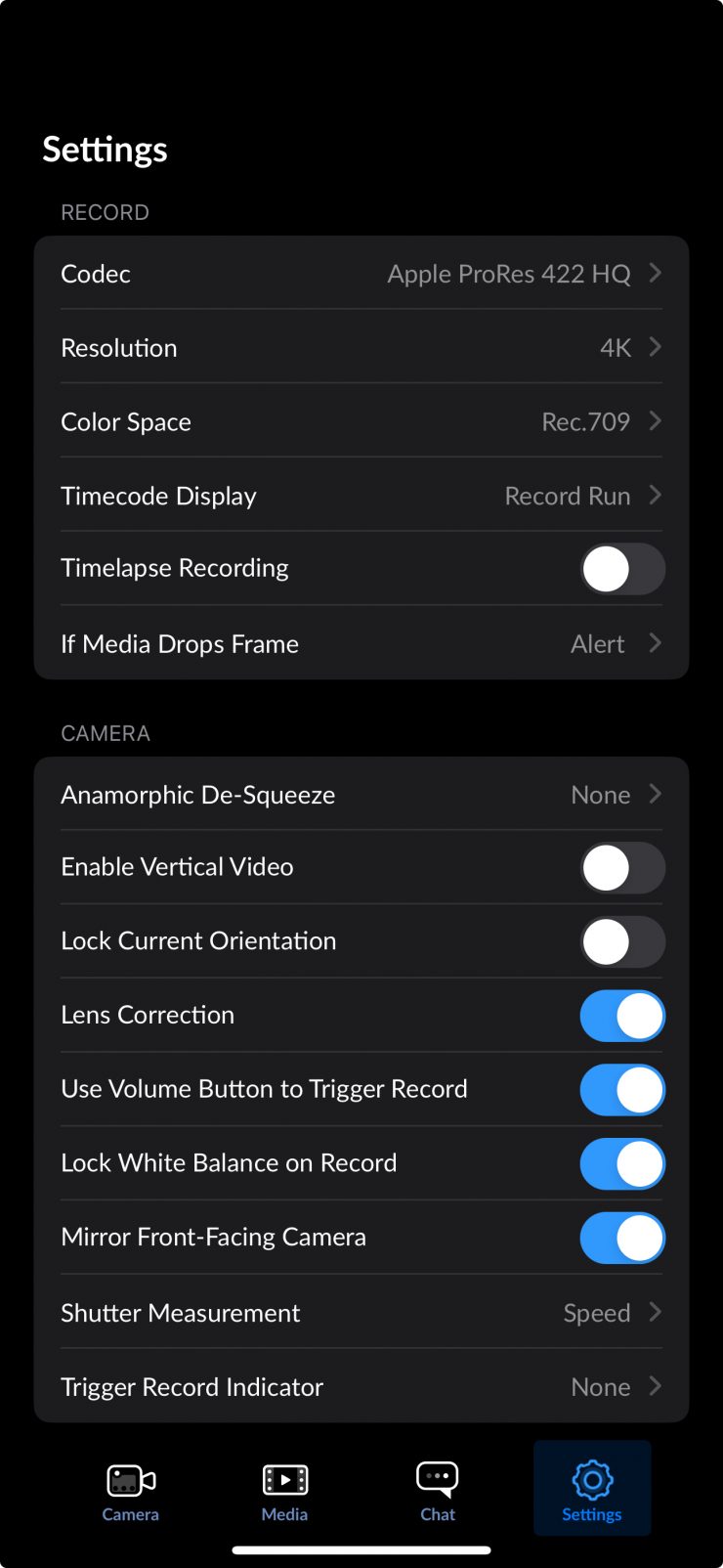This screenshot has width=723, height=1568.
Task: Open Timecode Display setting
Action: [361, 496]
